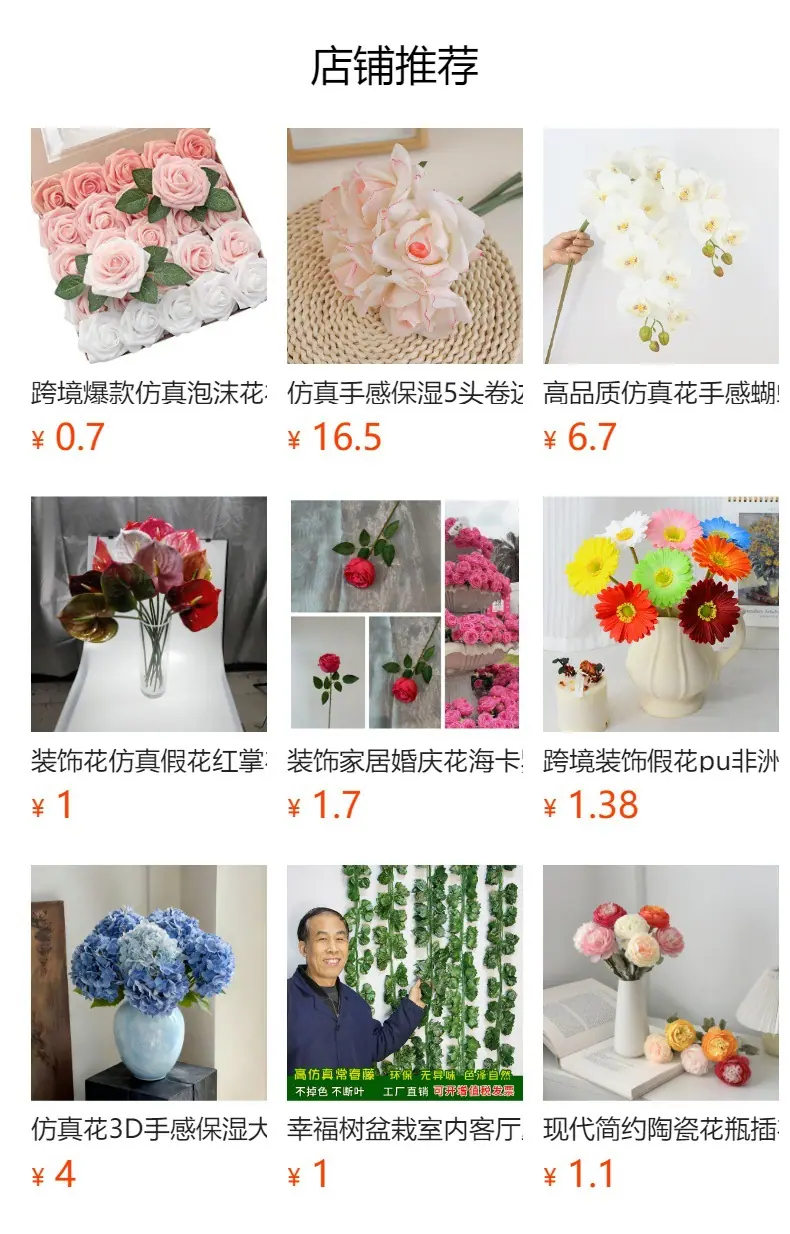Open the 现代简约陶瓷花瓶 product priced ¥1.1

(x=661, y=1028)
